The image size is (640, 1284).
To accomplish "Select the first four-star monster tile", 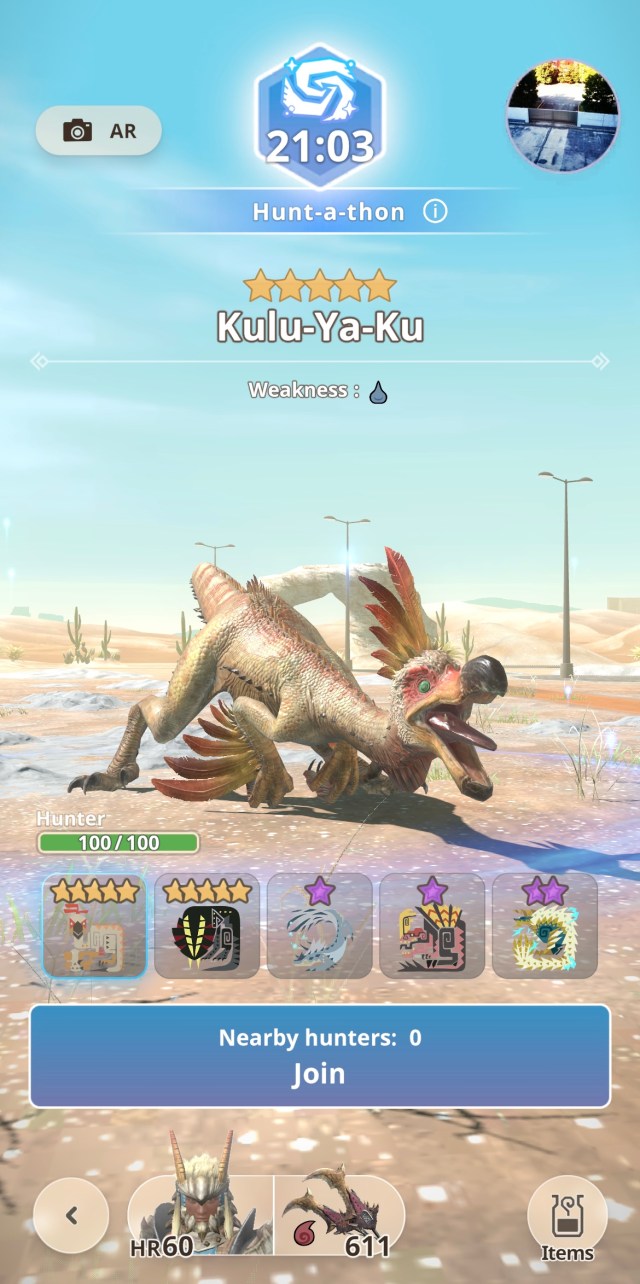I will point(95,925).
